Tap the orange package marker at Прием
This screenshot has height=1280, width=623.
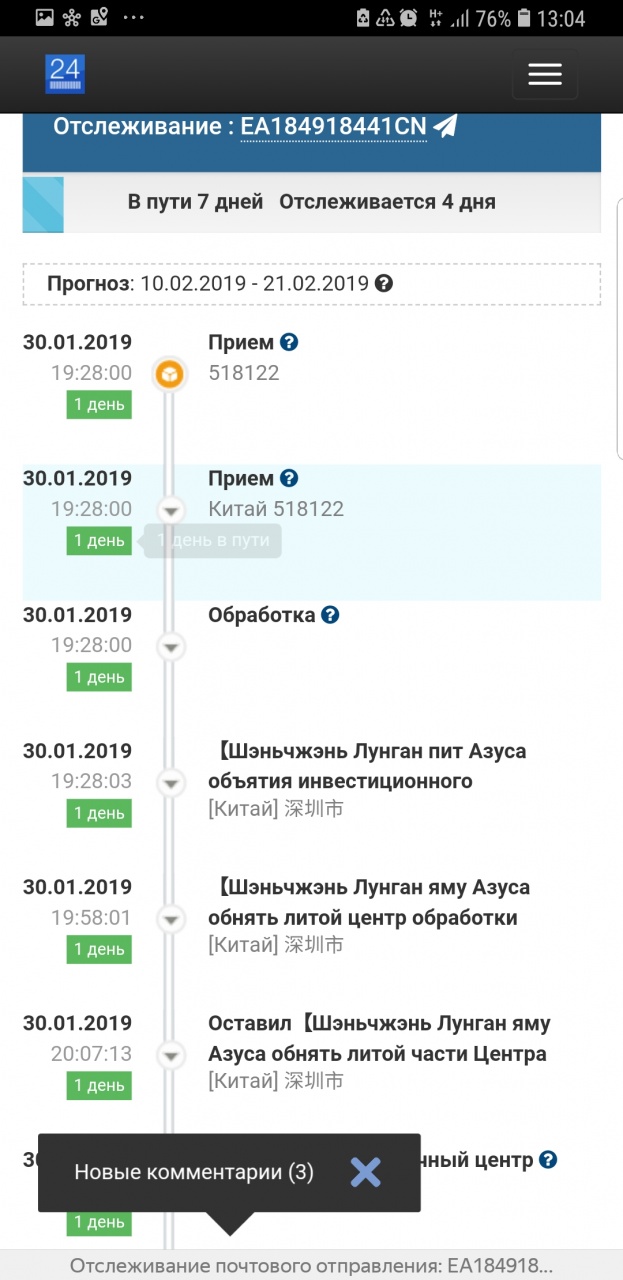[171, 374]
